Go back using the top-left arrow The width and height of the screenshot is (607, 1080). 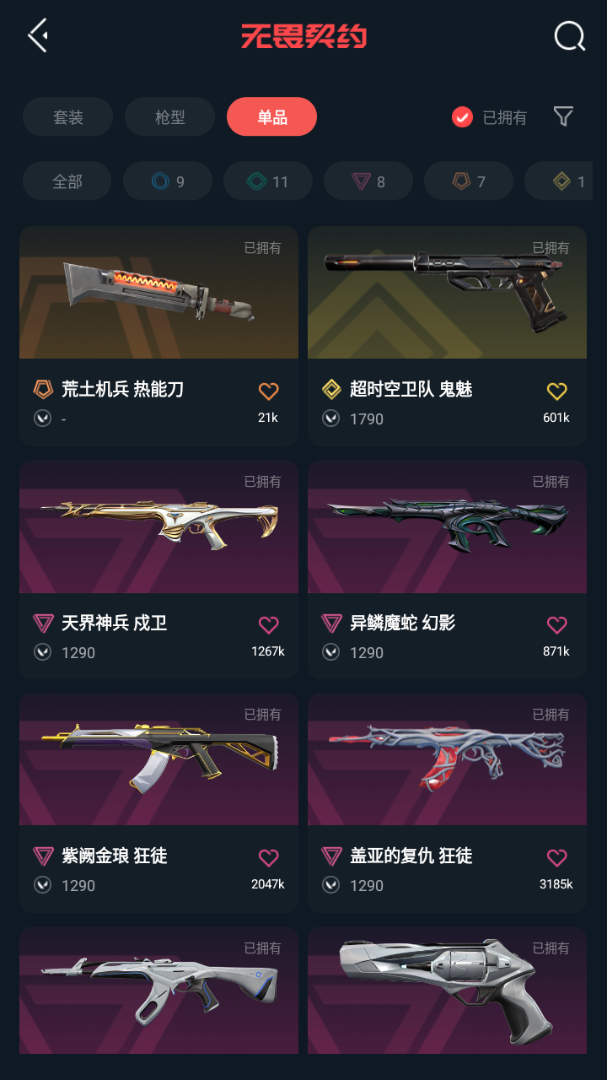coord(39,35)
